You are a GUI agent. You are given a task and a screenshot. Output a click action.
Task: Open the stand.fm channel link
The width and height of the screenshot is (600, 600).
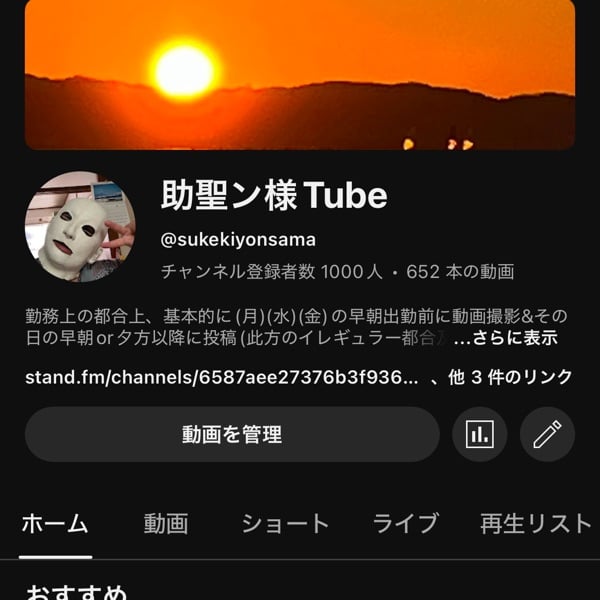tap(222, 377)
